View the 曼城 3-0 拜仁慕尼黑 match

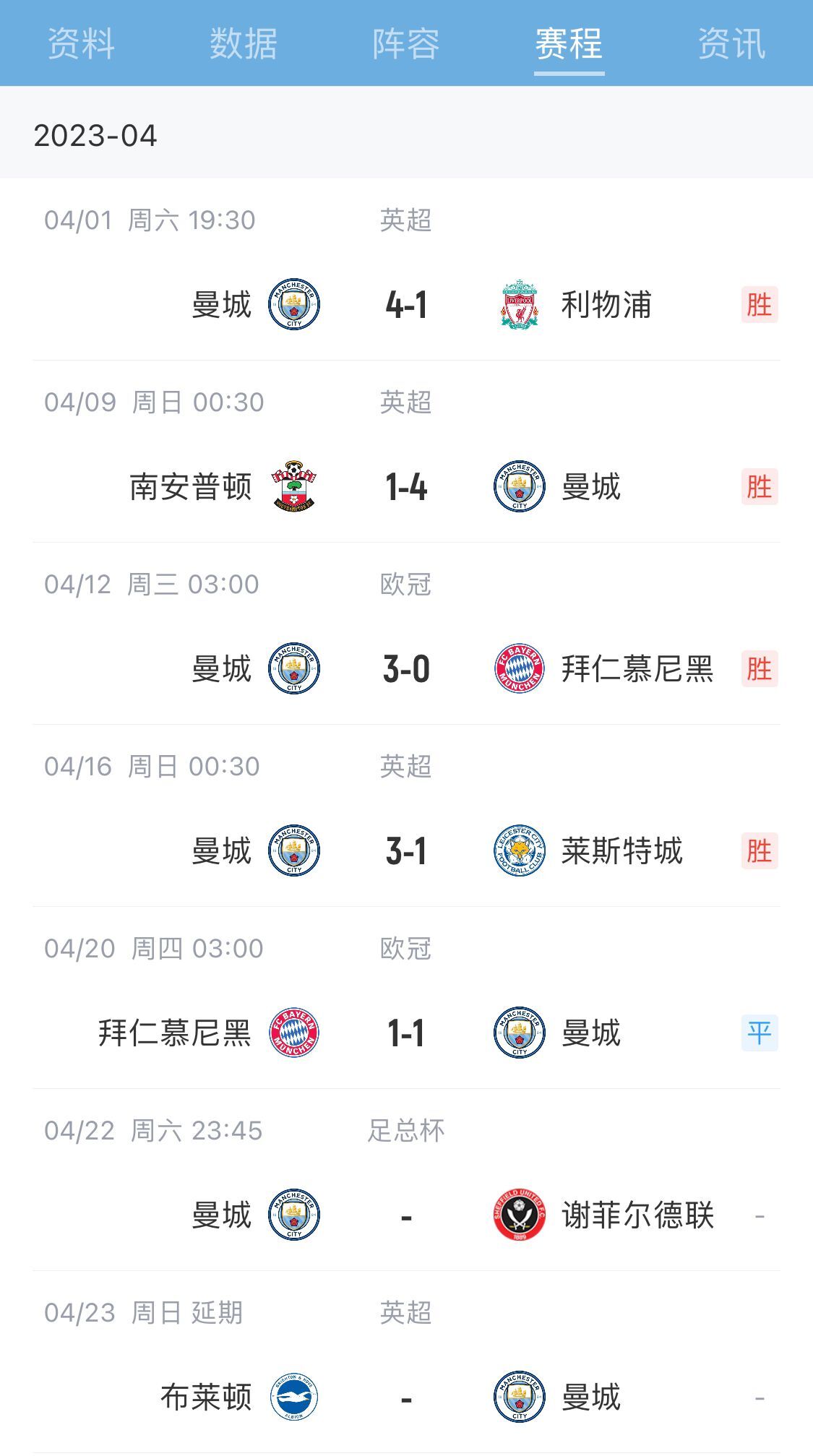[x=406, y=634]
